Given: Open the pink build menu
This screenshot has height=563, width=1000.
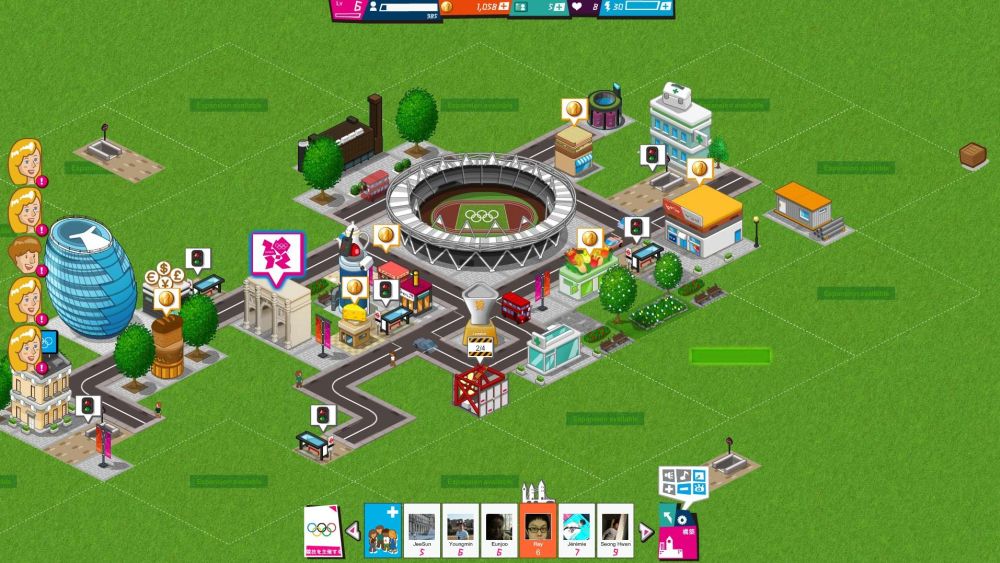Looking at the screenshot, I should 682,541.
